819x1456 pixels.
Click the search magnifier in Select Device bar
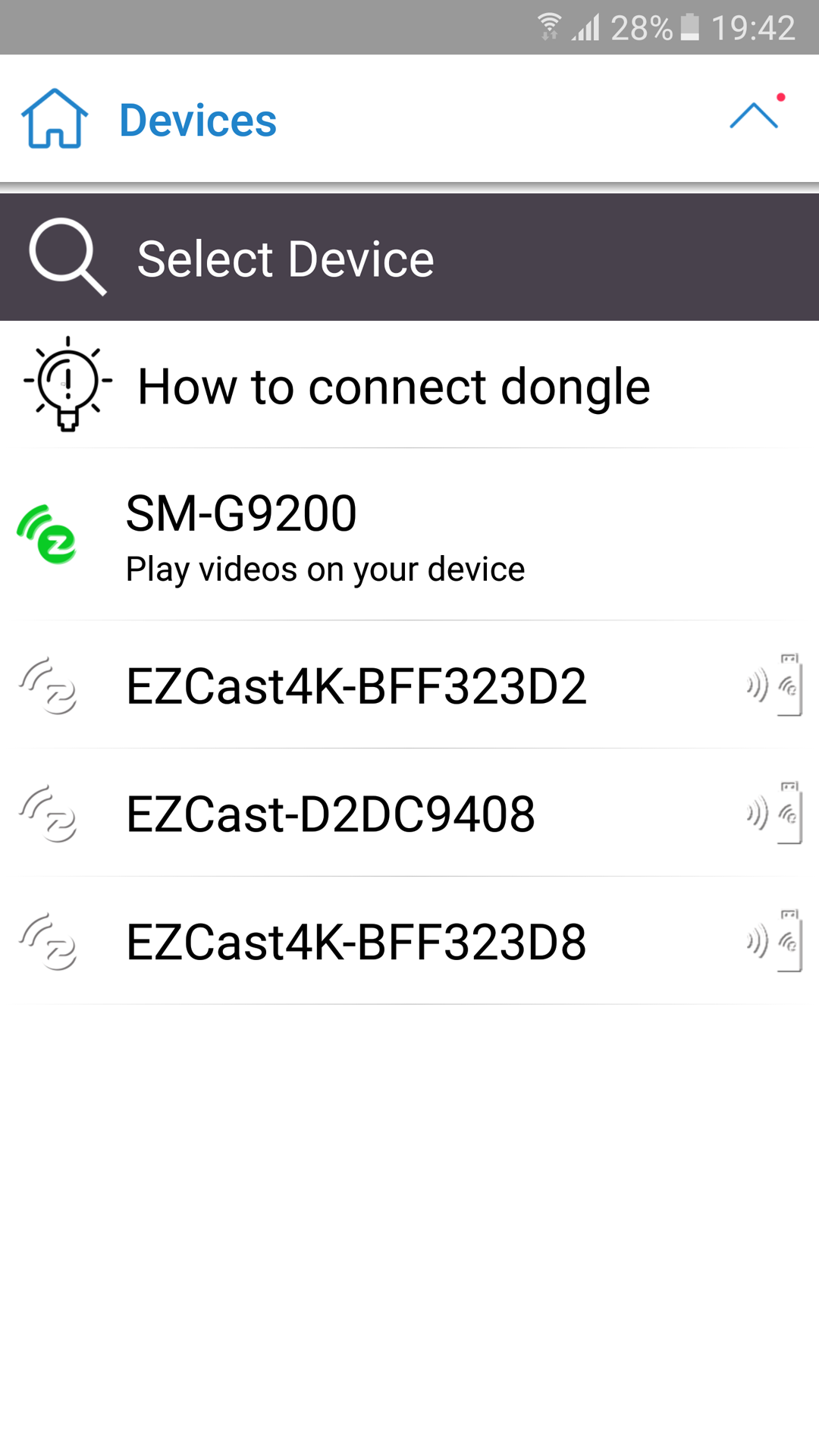tap(67, 258)
